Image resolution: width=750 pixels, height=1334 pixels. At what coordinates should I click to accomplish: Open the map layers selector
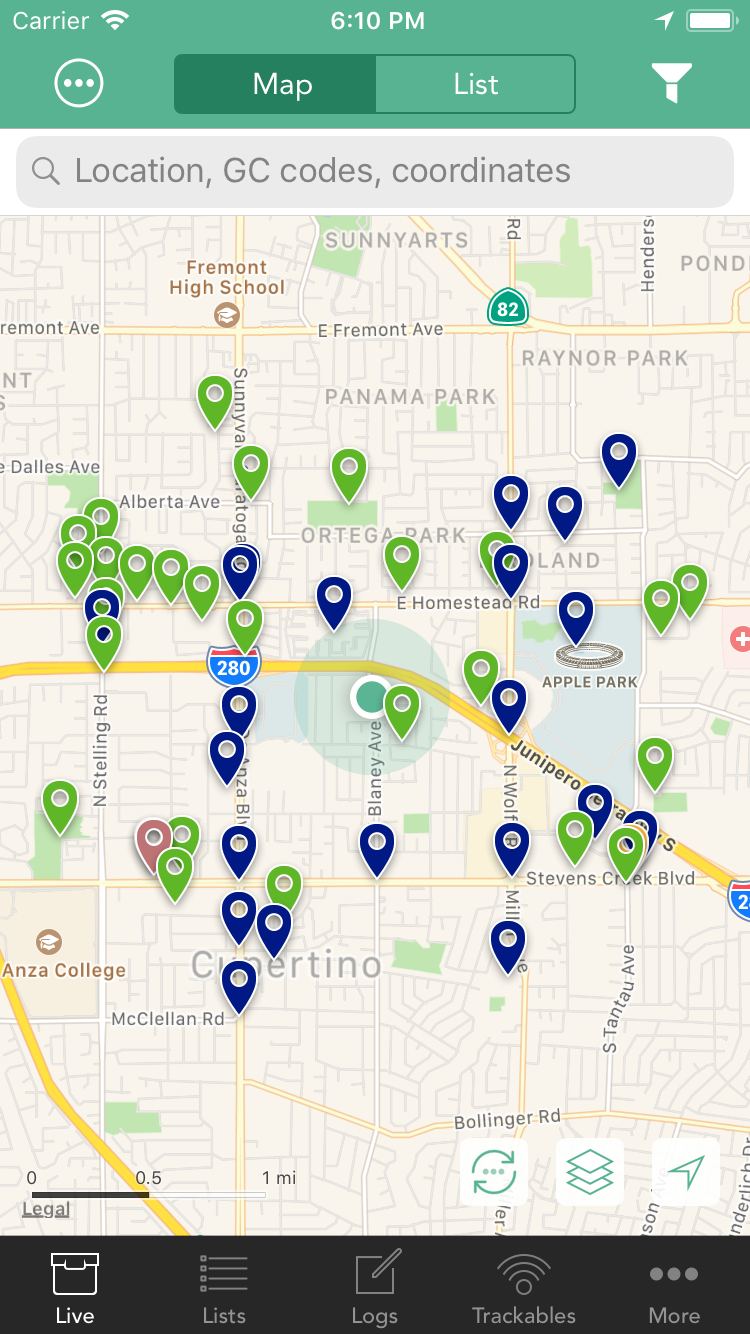click(x=590, y=1171)
